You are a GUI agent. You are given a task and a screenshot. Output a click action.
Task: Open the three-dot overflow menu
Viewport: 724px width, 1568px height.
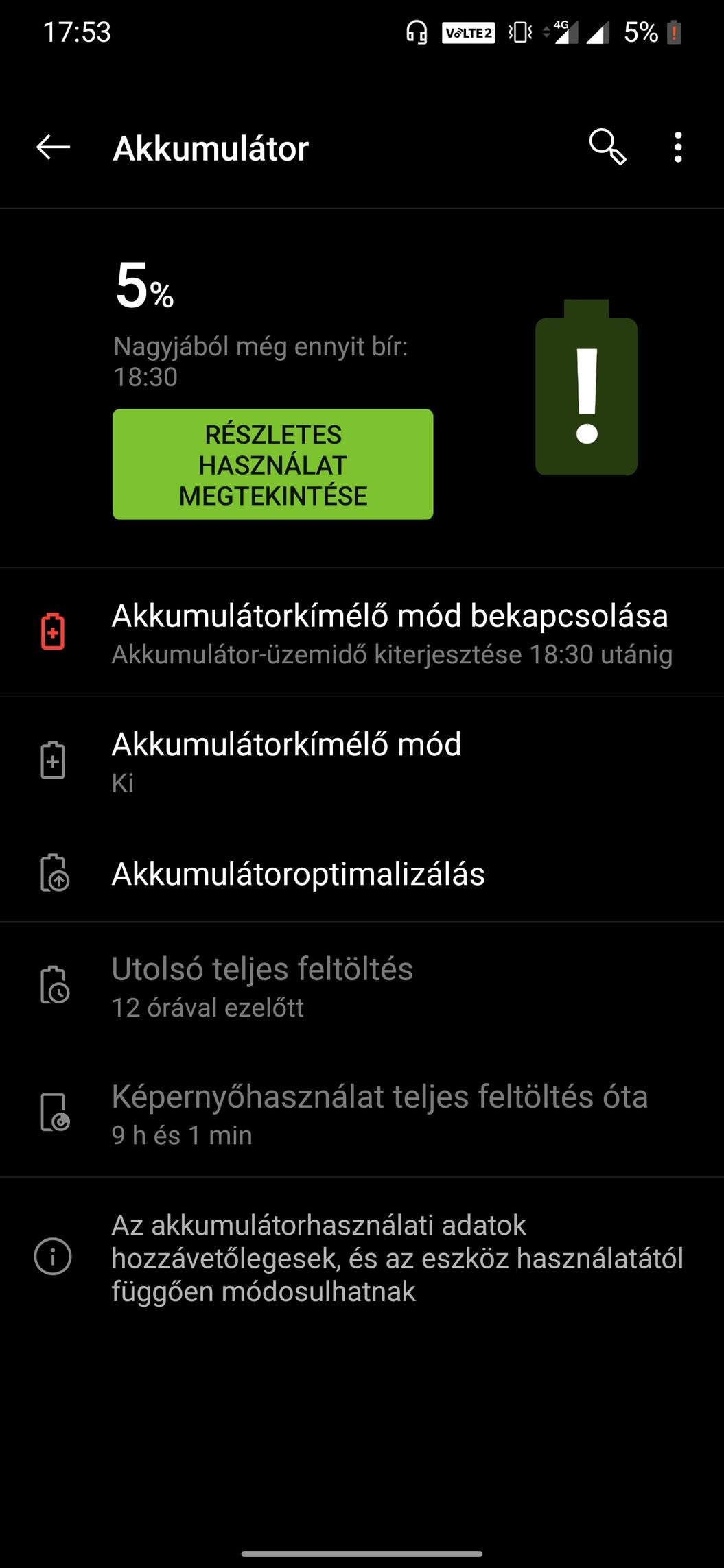[678, 147]
